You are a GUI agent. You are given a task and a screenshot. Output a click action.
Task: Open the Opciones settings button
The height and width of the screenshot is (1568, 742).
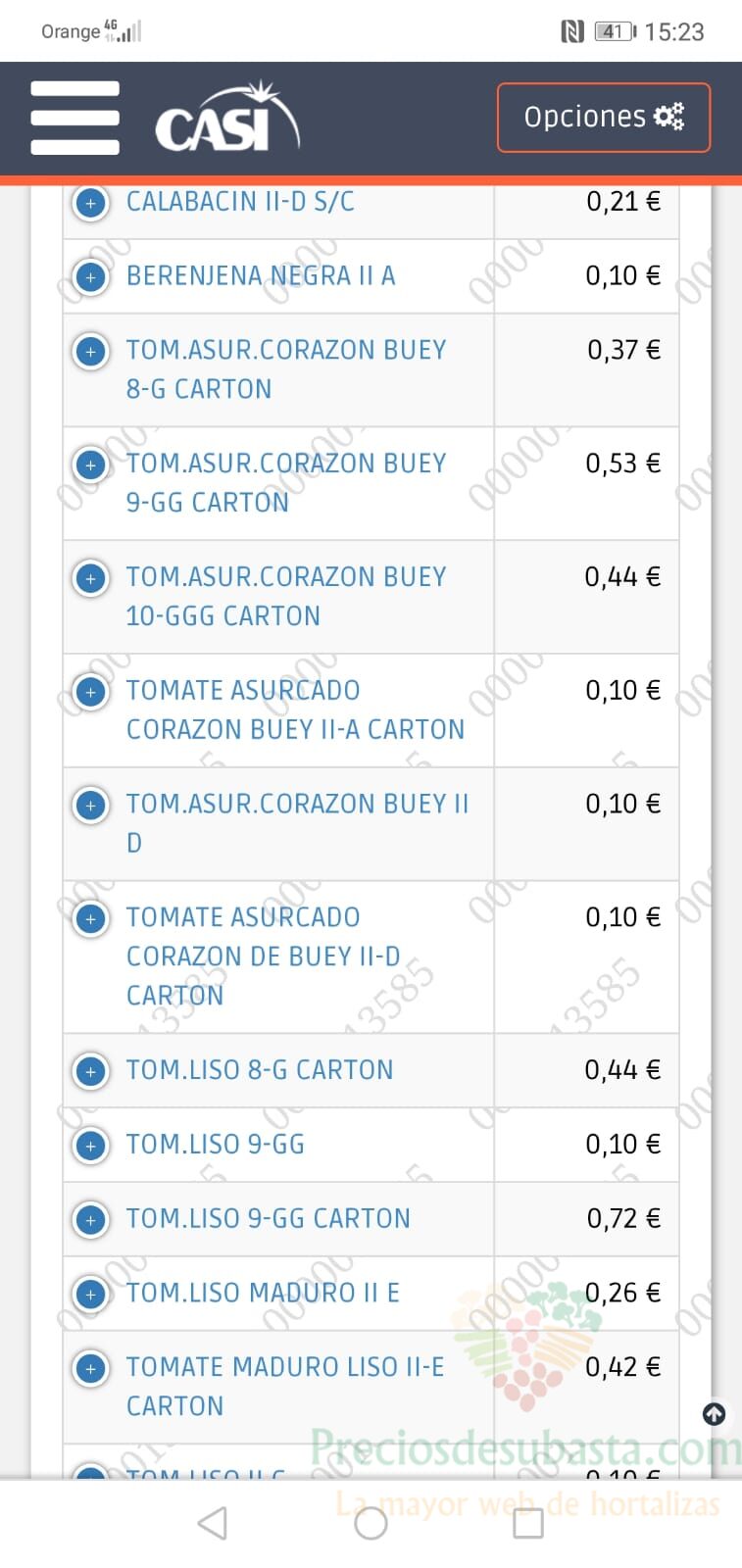pos(603,118)
